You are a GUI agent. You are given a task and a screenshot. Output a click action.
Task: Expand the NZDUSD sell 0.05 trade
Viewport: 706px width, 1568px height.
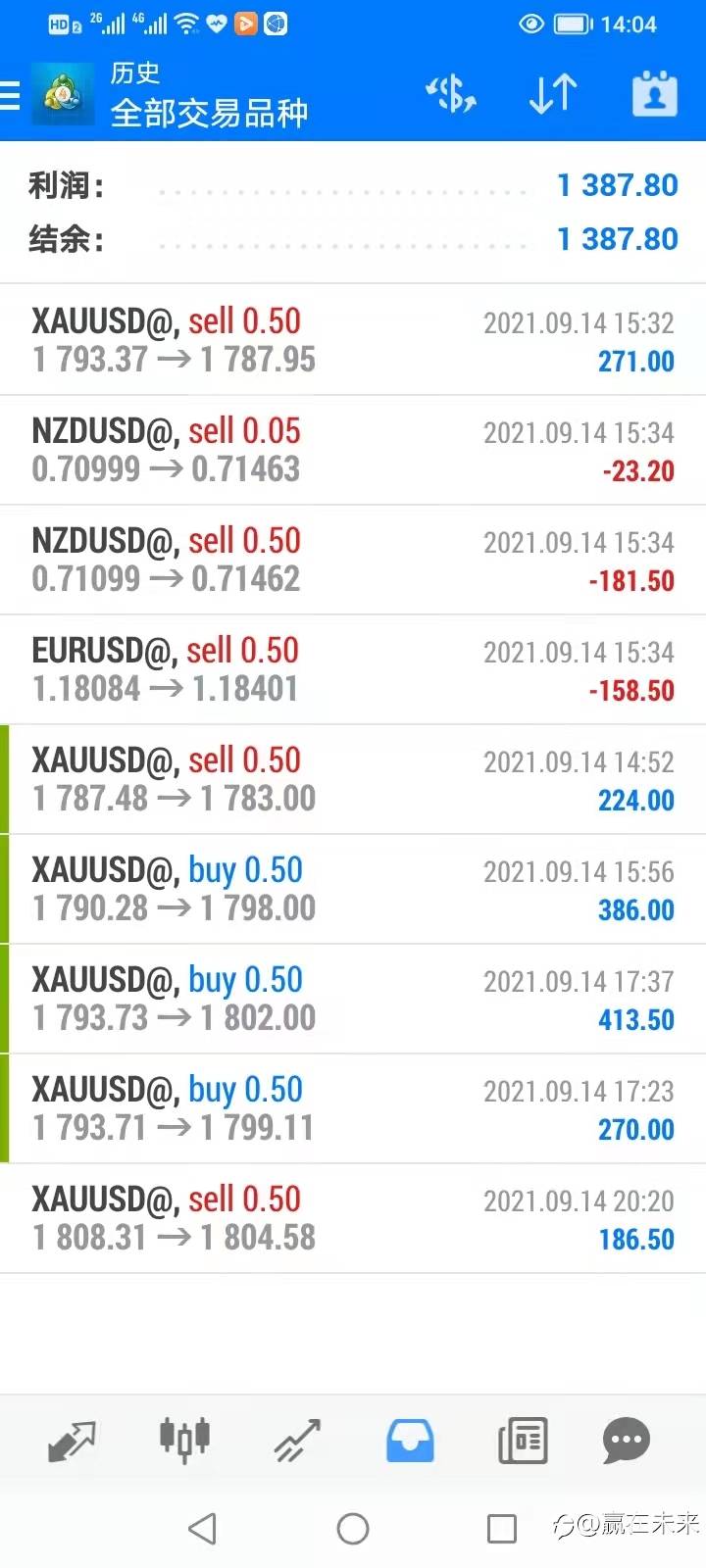click(353, 450)
